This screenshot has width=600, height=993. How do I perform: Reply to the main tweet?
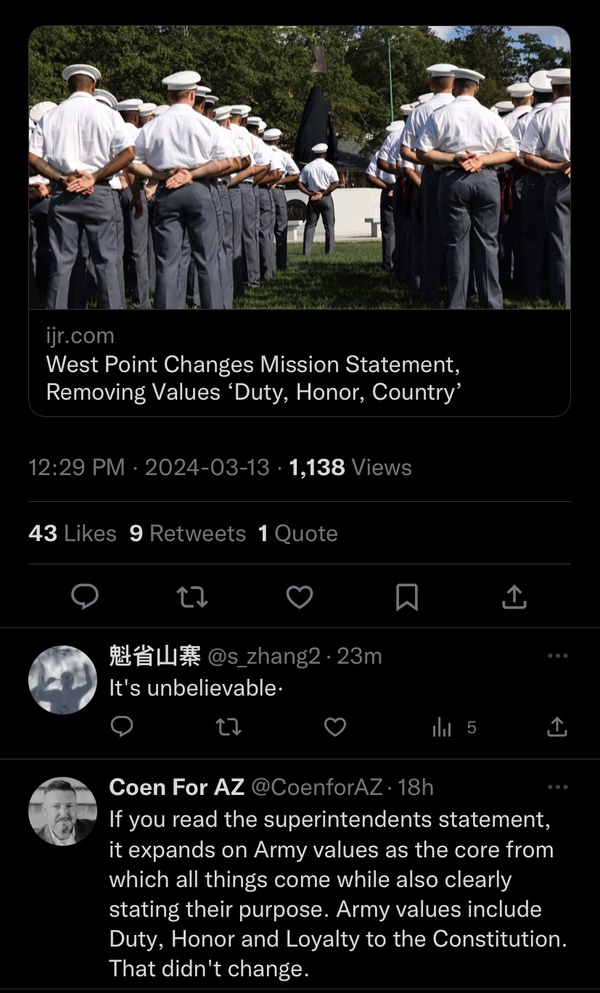click(85, 597)
